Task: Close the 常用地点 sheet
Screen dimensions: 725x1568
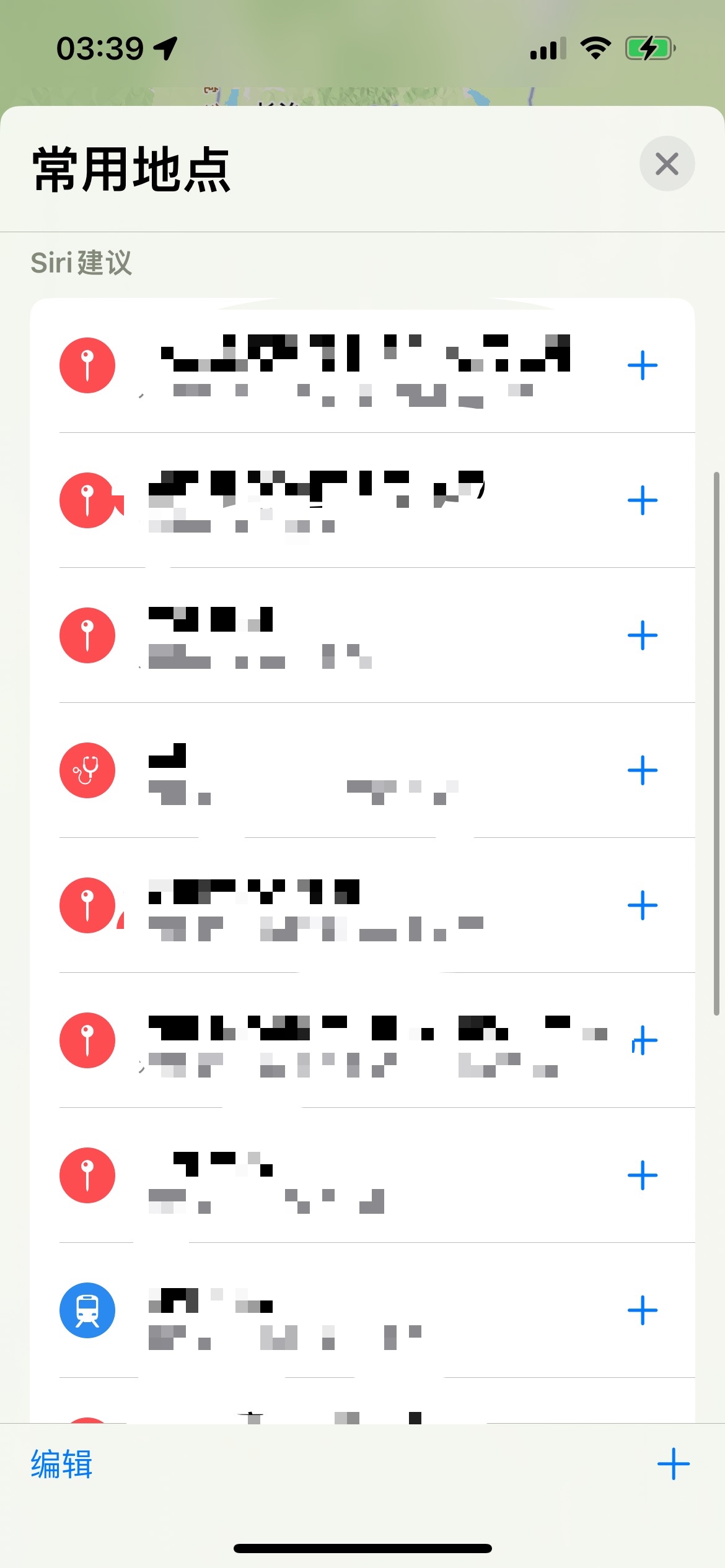Action: pyautogui.click(x=667, y=164)
